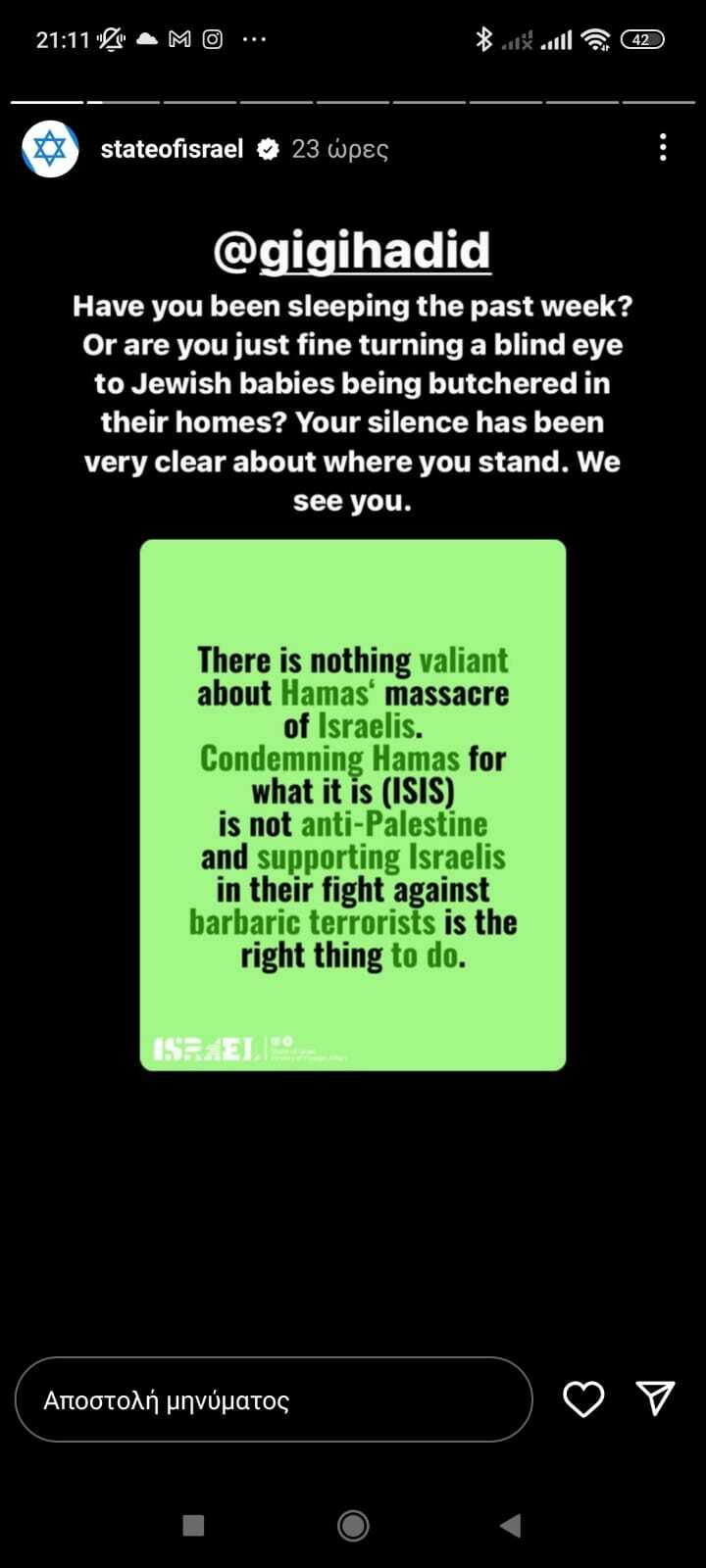Tap the Αποστολή μηνύματος message field
This screenshot has height=1568, width=706.
[273, 1399]
